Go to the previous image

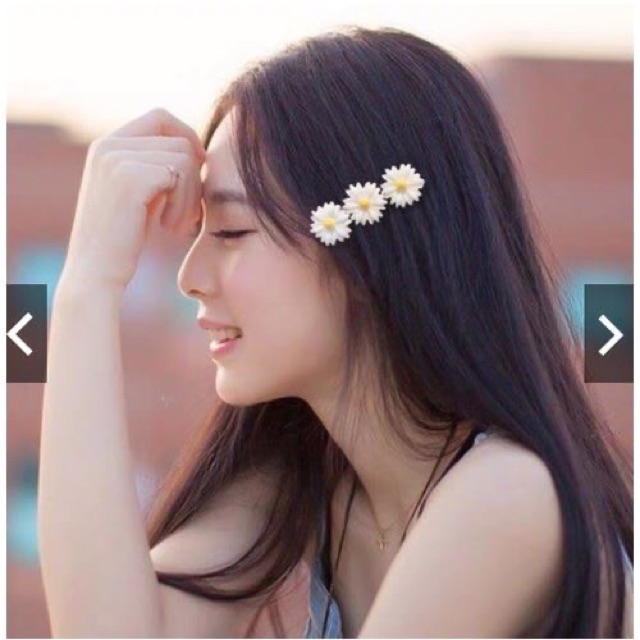click(24, 333)
